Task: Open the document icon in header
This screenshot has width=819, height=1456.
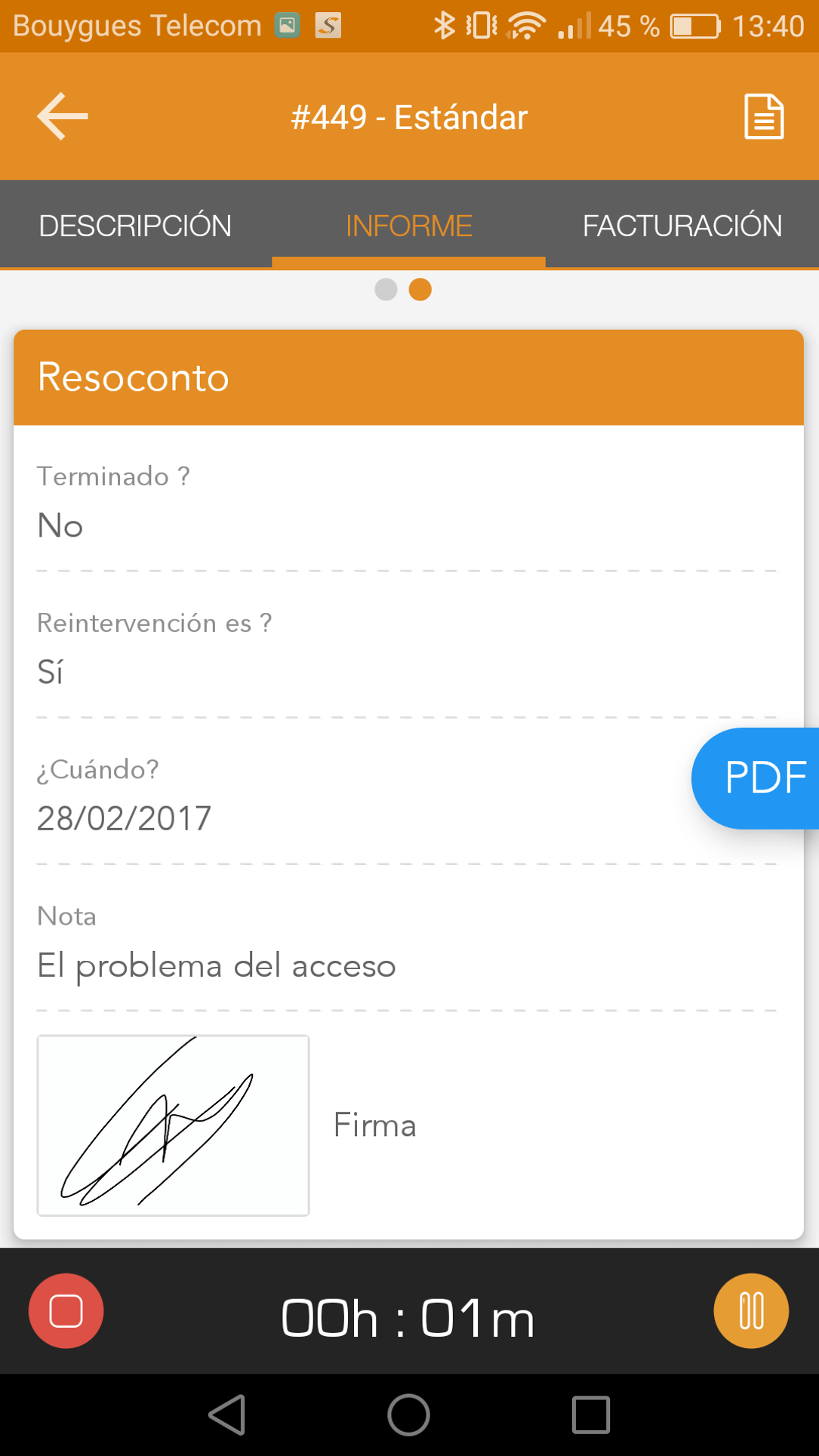Action: (764, 116)
